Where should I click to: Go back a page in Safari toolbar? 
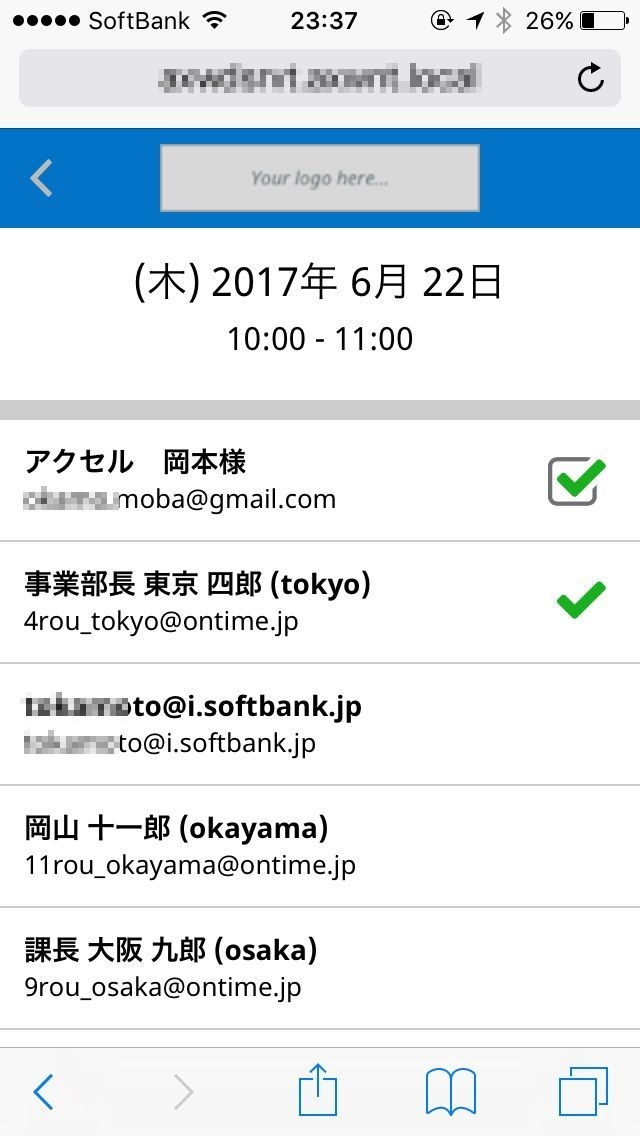pyautogui.click(x=43, y=1092)
